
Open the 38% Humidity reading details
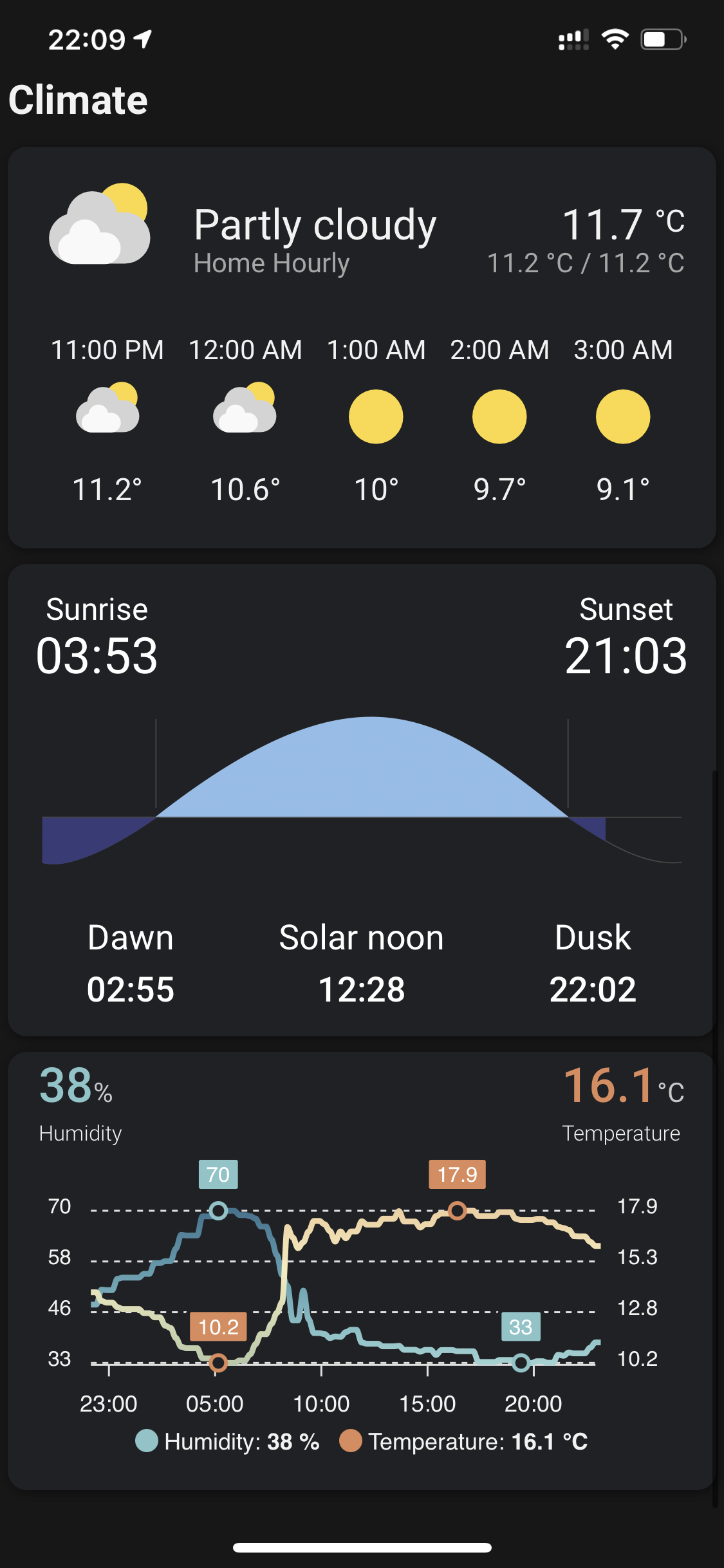tap(77, 1101)
